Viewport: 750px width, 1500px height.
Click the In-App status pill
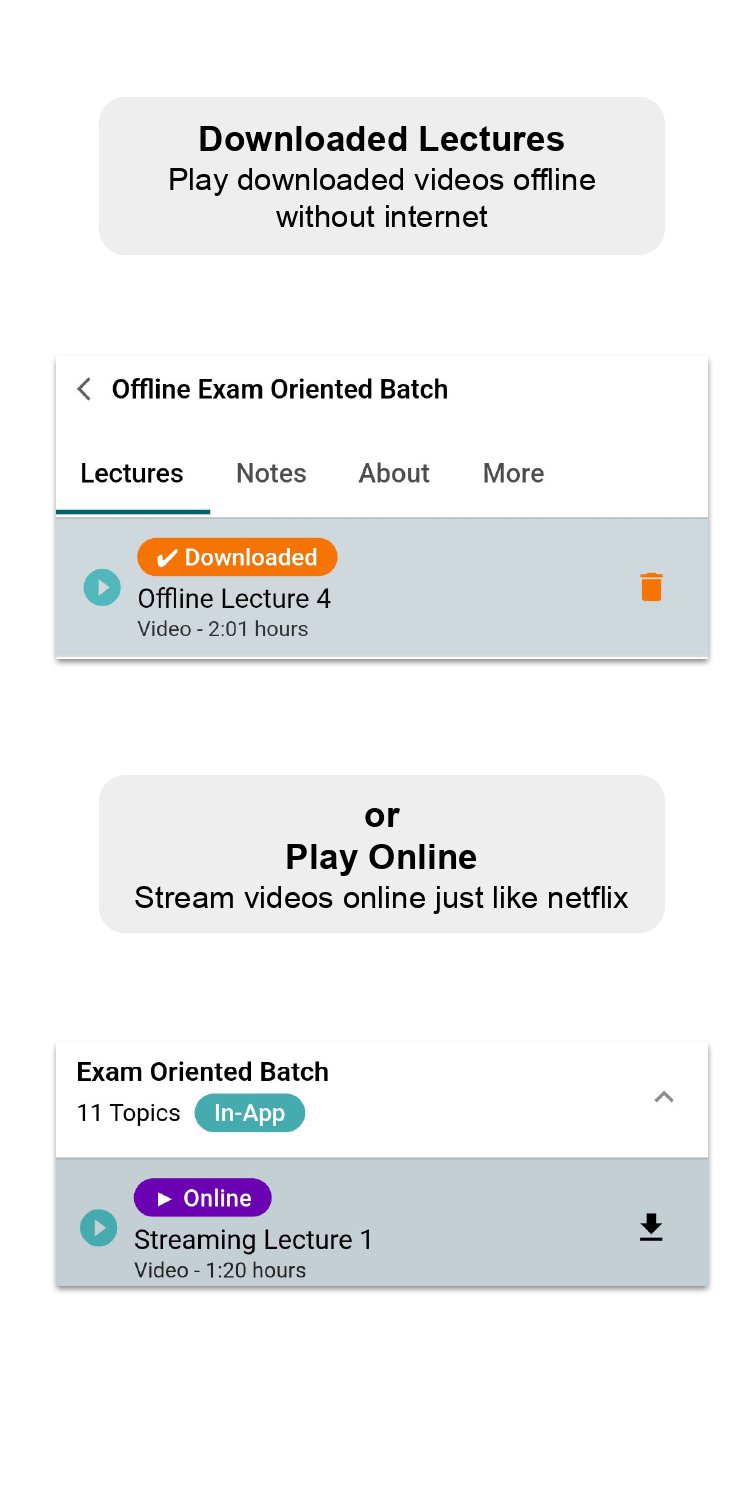coord(250,1113)
